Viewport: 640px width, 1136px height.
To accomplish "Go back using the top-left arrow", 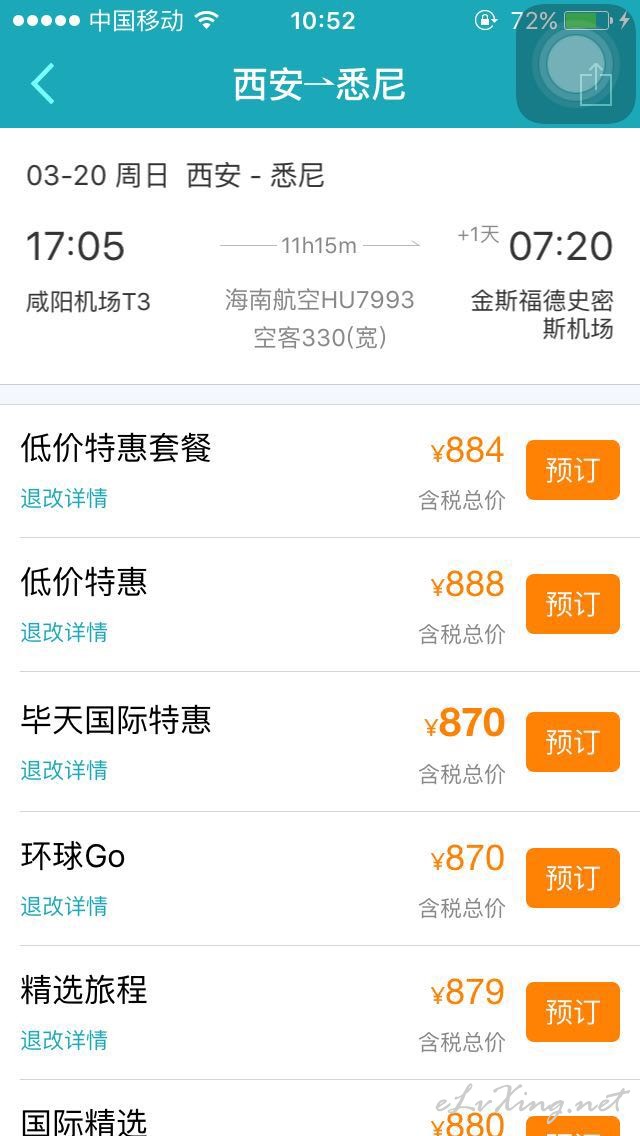I will (x=43, y=83).
